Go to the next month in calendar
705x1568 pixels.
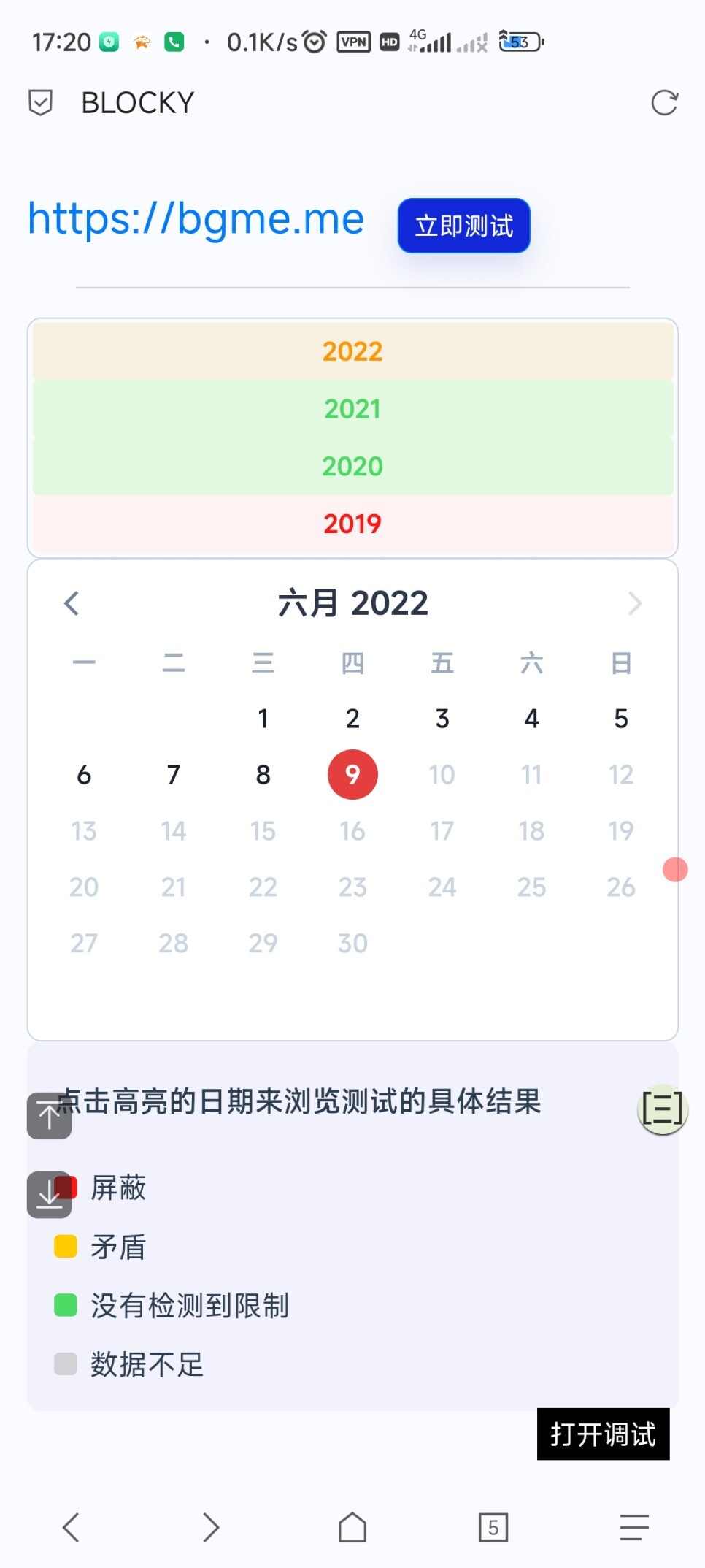635,603
